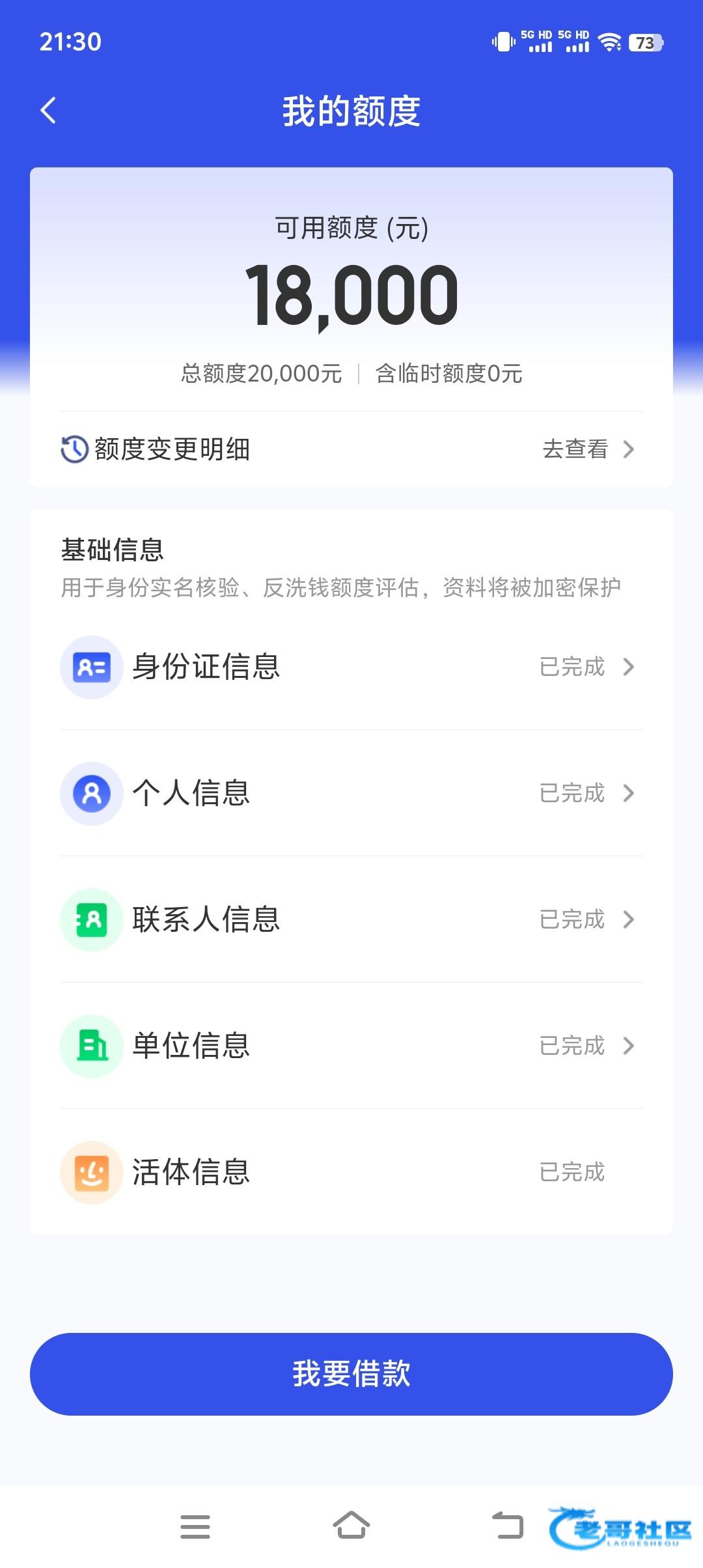Open 单位信息 row

351,1046
